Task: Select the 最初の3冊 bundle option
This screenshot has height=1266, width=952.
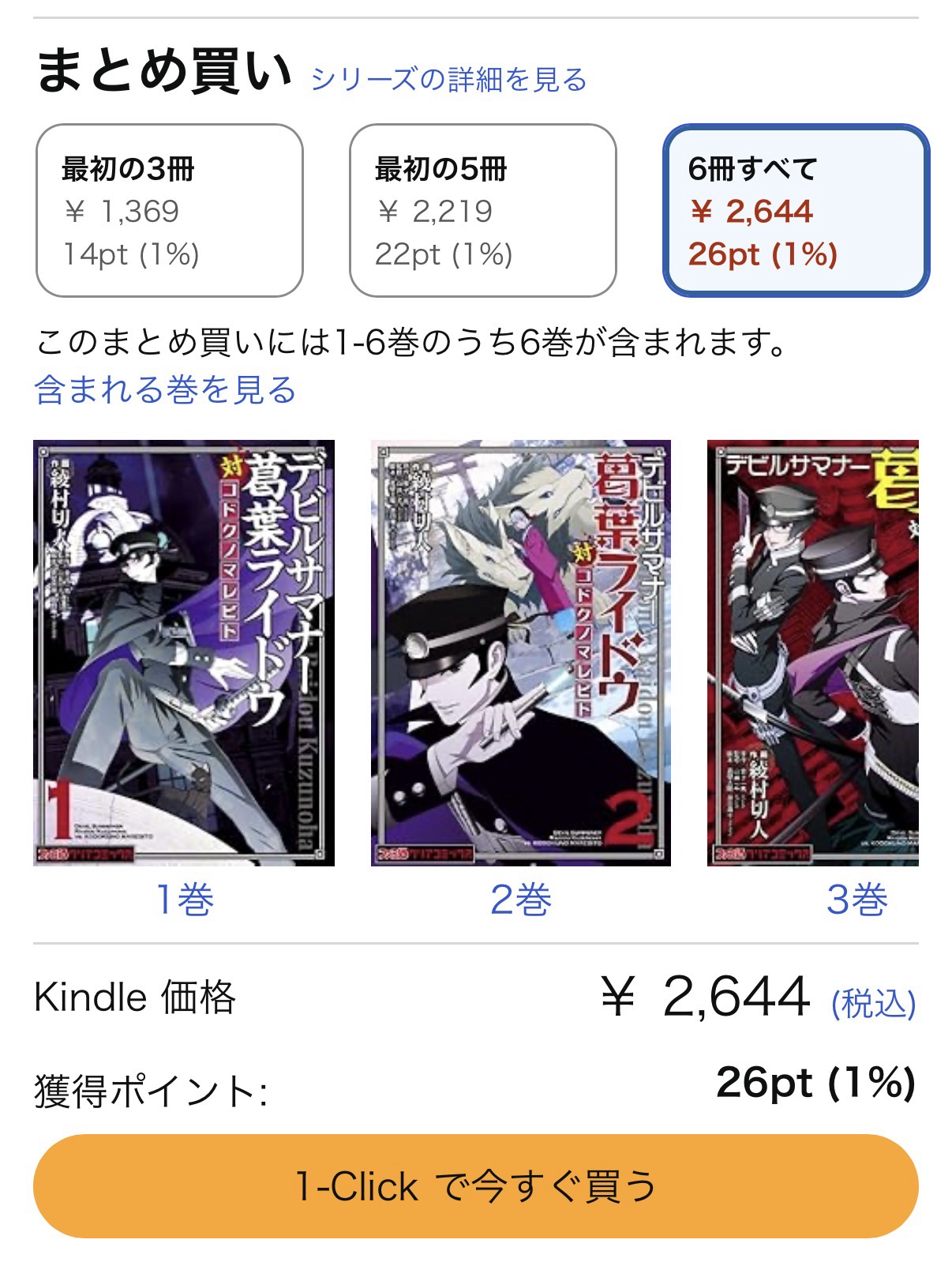Action: coord(169,210)
